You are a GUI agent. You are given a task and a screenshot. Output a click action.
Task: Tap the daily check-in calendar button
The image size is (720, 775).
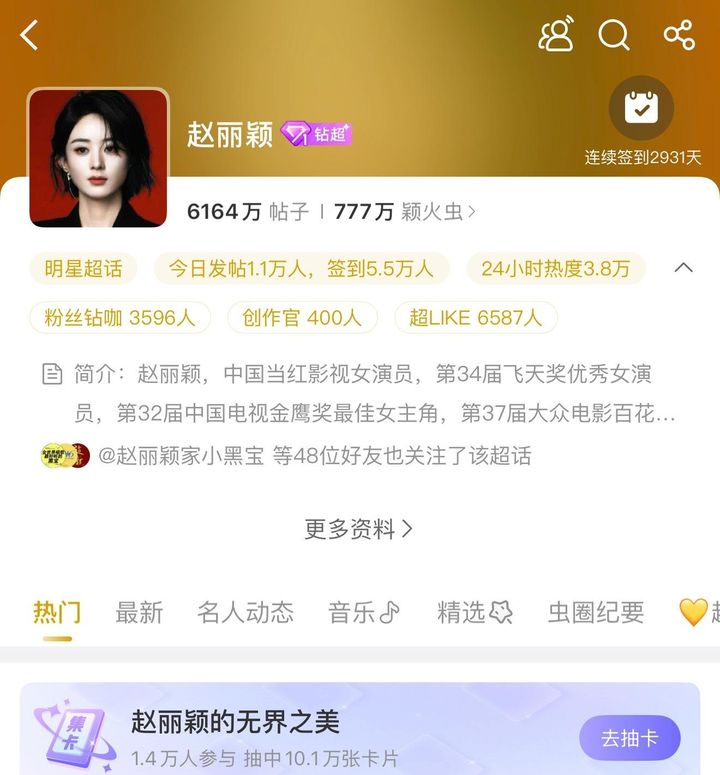tap(641, 108)
